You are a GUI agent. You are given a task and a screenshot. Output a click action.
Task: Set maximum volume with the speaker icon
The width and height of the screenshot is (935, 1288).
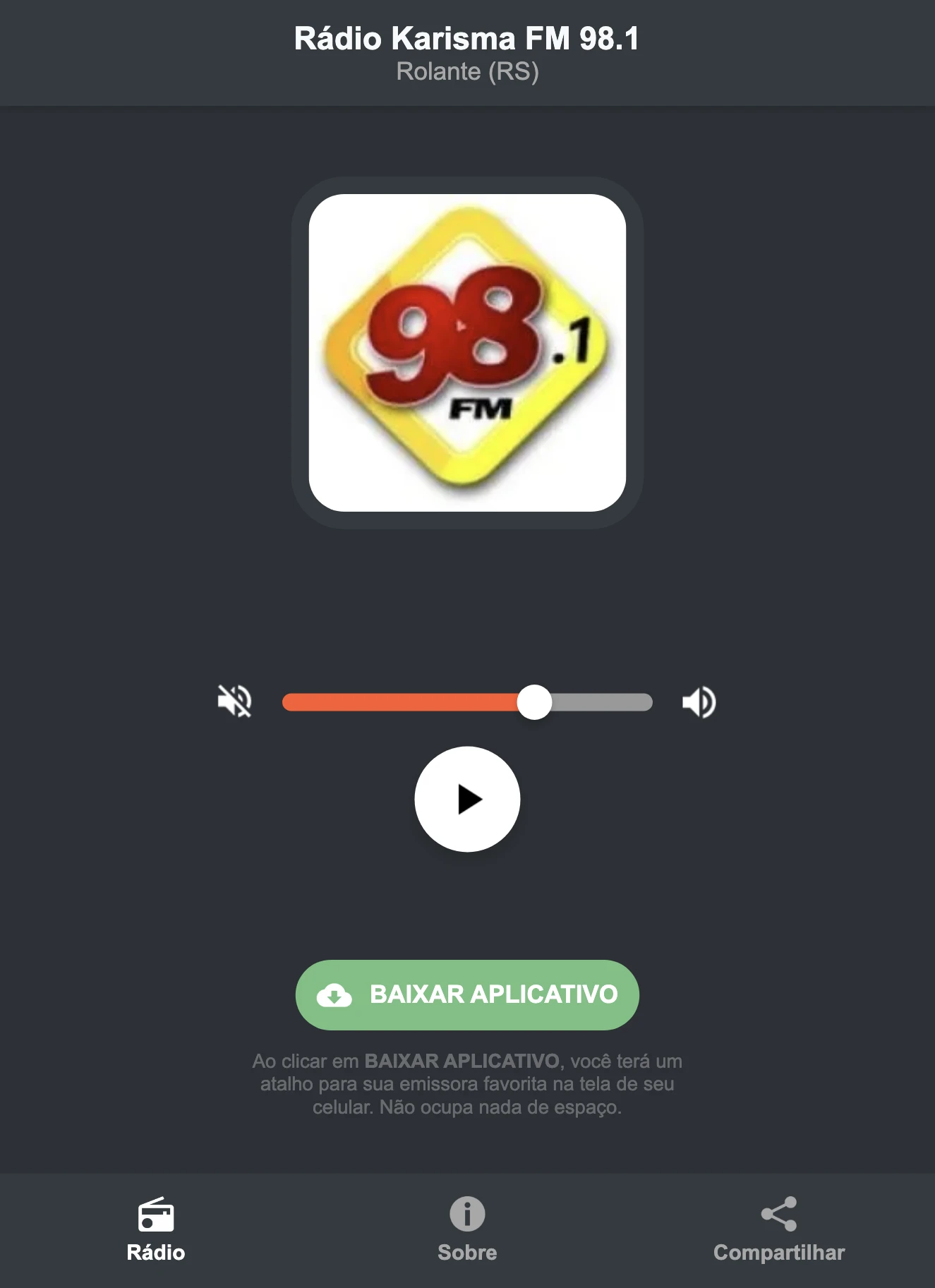pyautogui.click(x=698, y=701)
